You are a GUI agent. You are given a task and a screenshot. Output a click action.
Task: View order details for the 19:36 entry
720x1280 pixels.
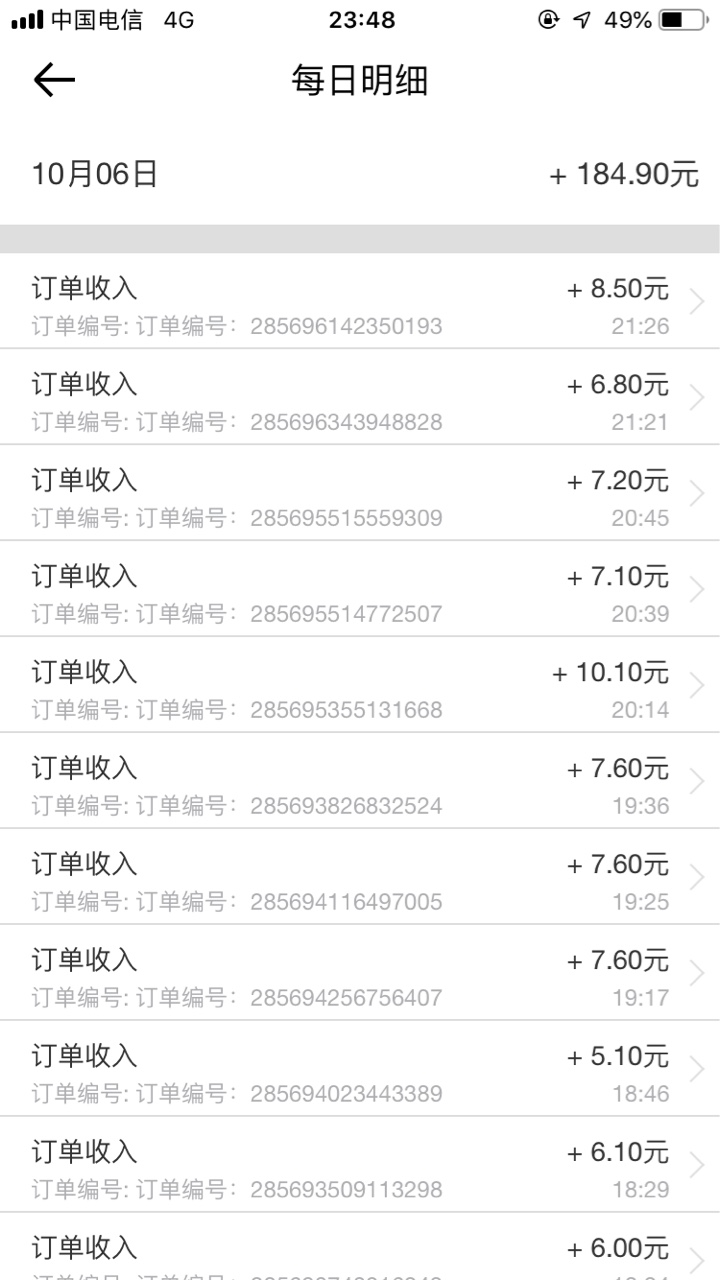(x=360, y=785)
